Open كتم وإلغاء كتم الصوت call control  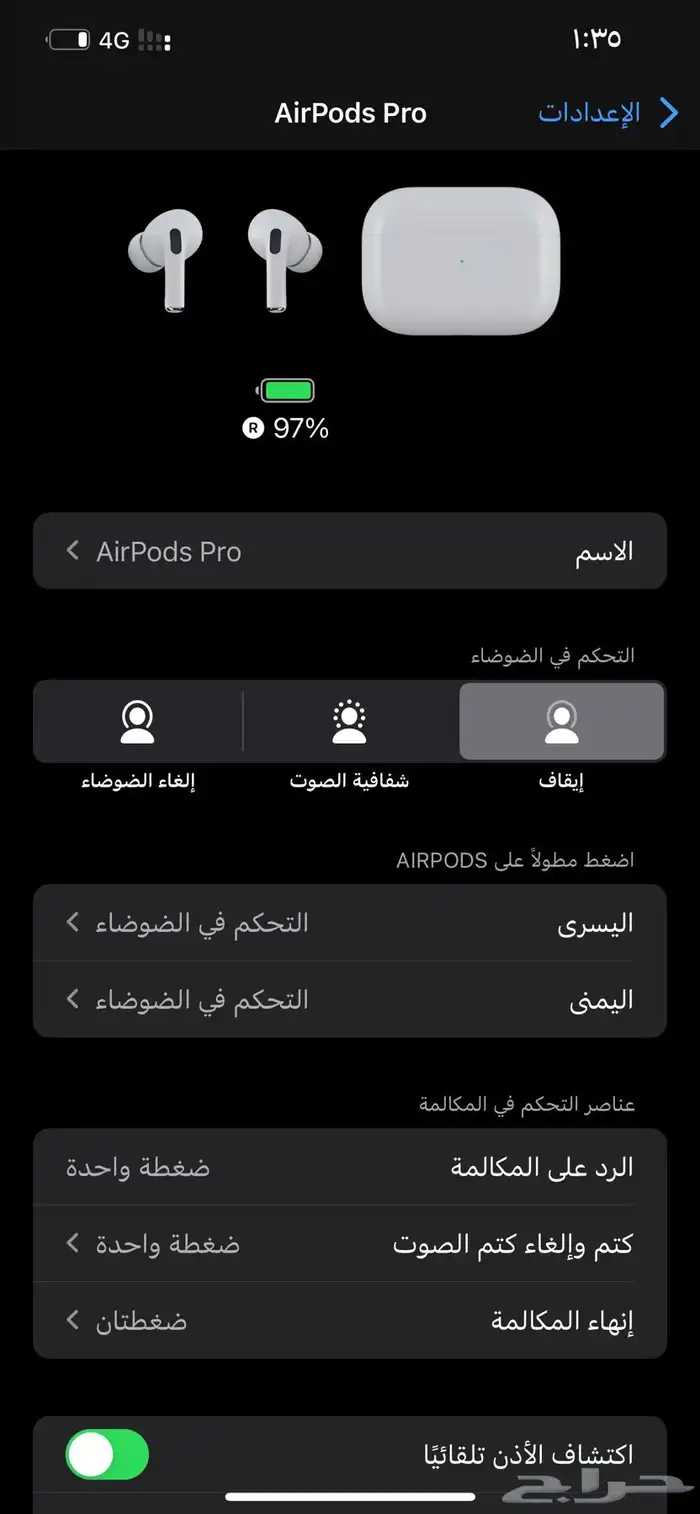[x=350, y=1244]
